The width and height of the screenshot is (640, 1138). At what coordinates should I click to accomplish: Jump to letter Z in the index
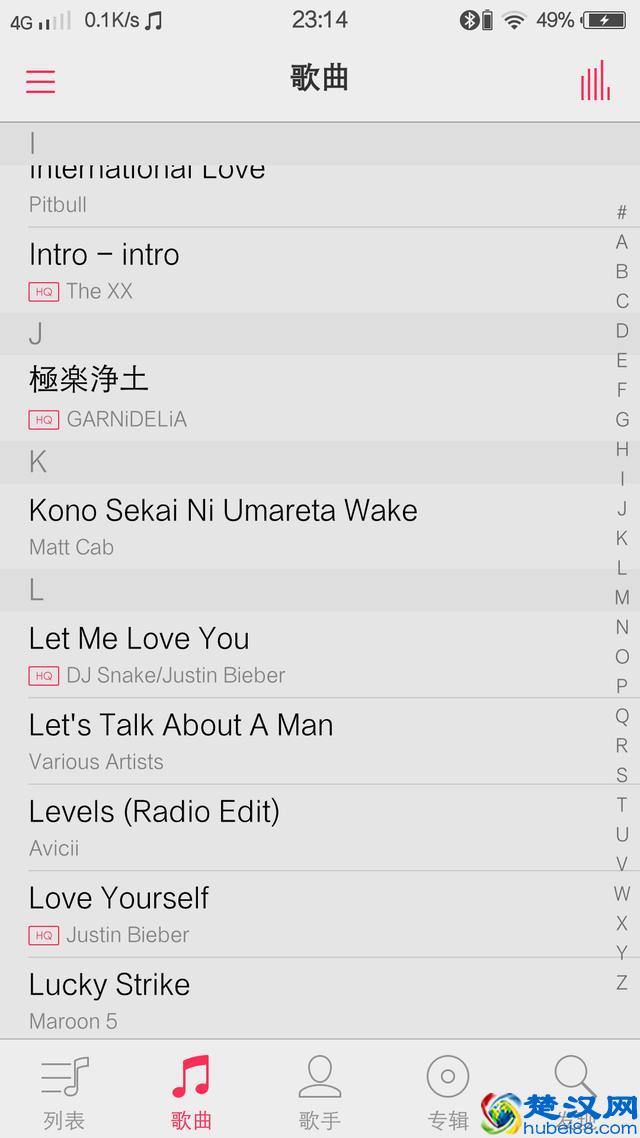622,982
